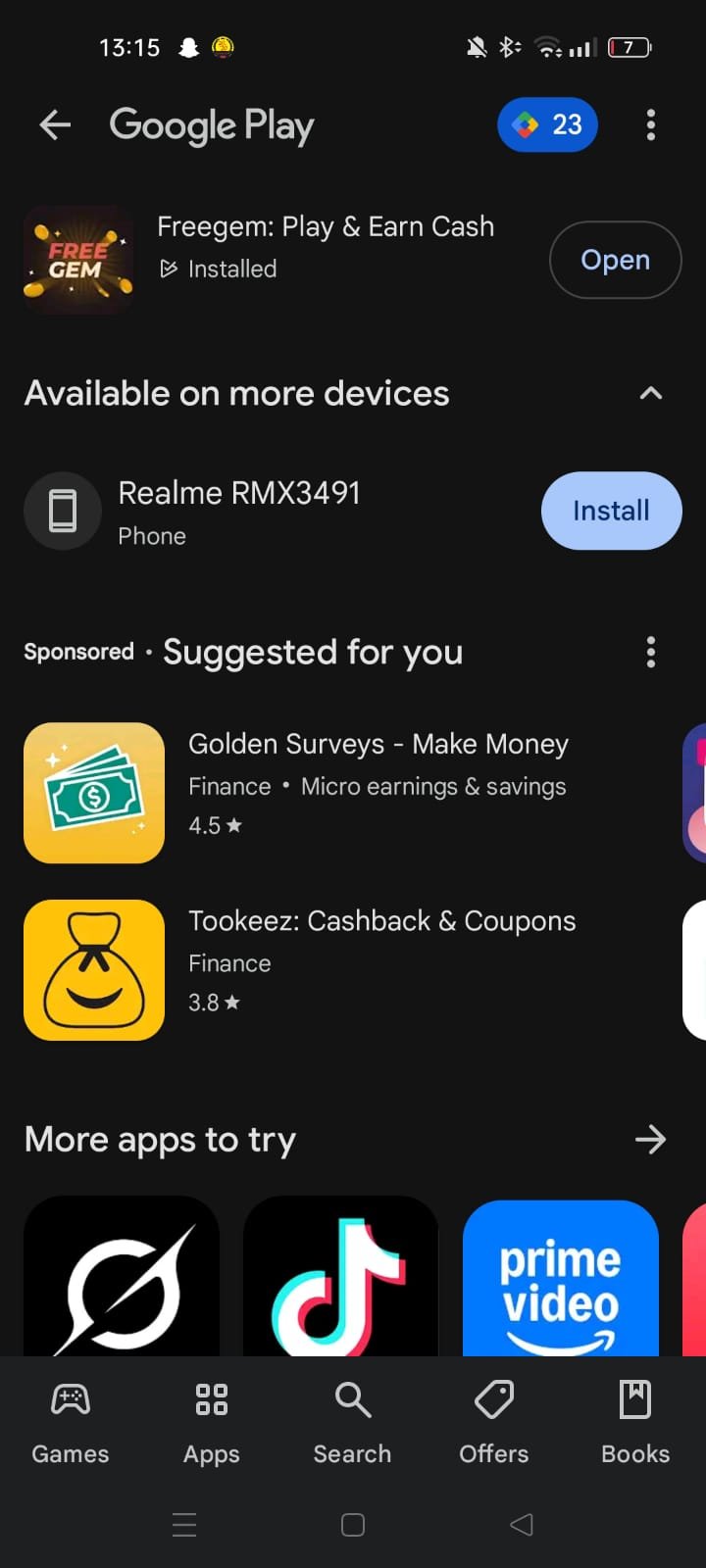This screenshot has height=1568, width=706.
Task: Open options next to Suggested for you
Action: (650, 652)
